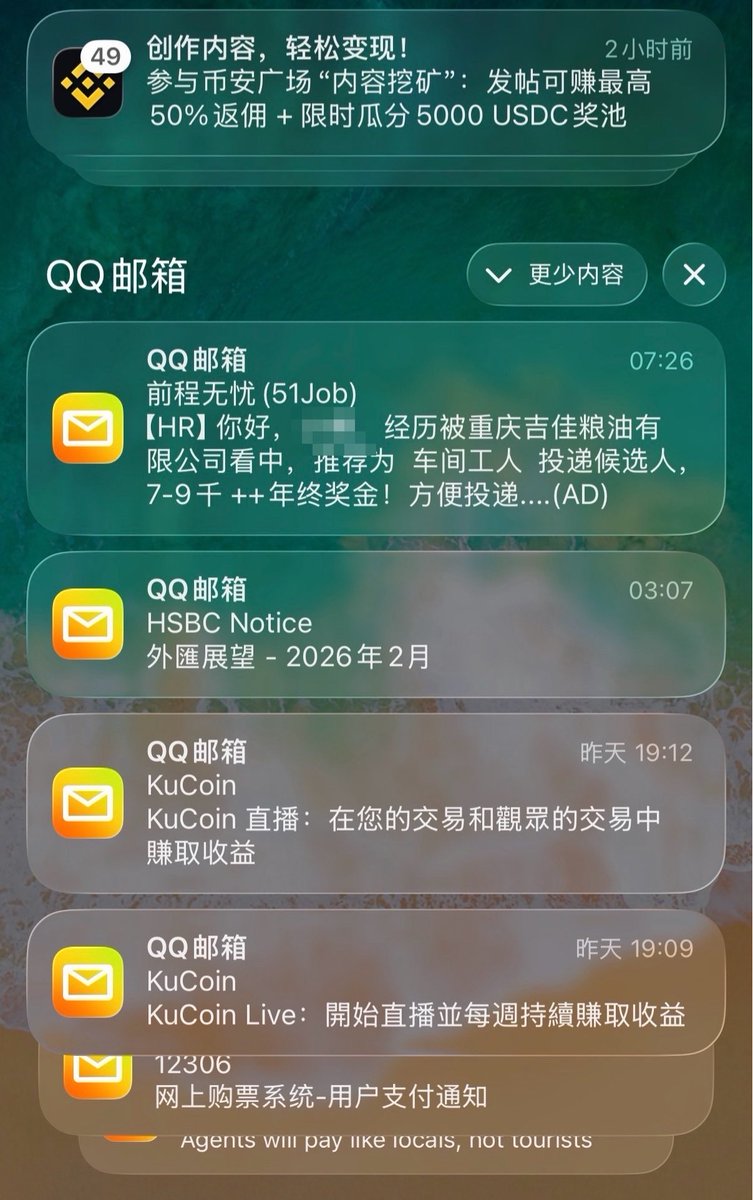Clear the QQ邮箱 notification group

(x=694, y=274)
